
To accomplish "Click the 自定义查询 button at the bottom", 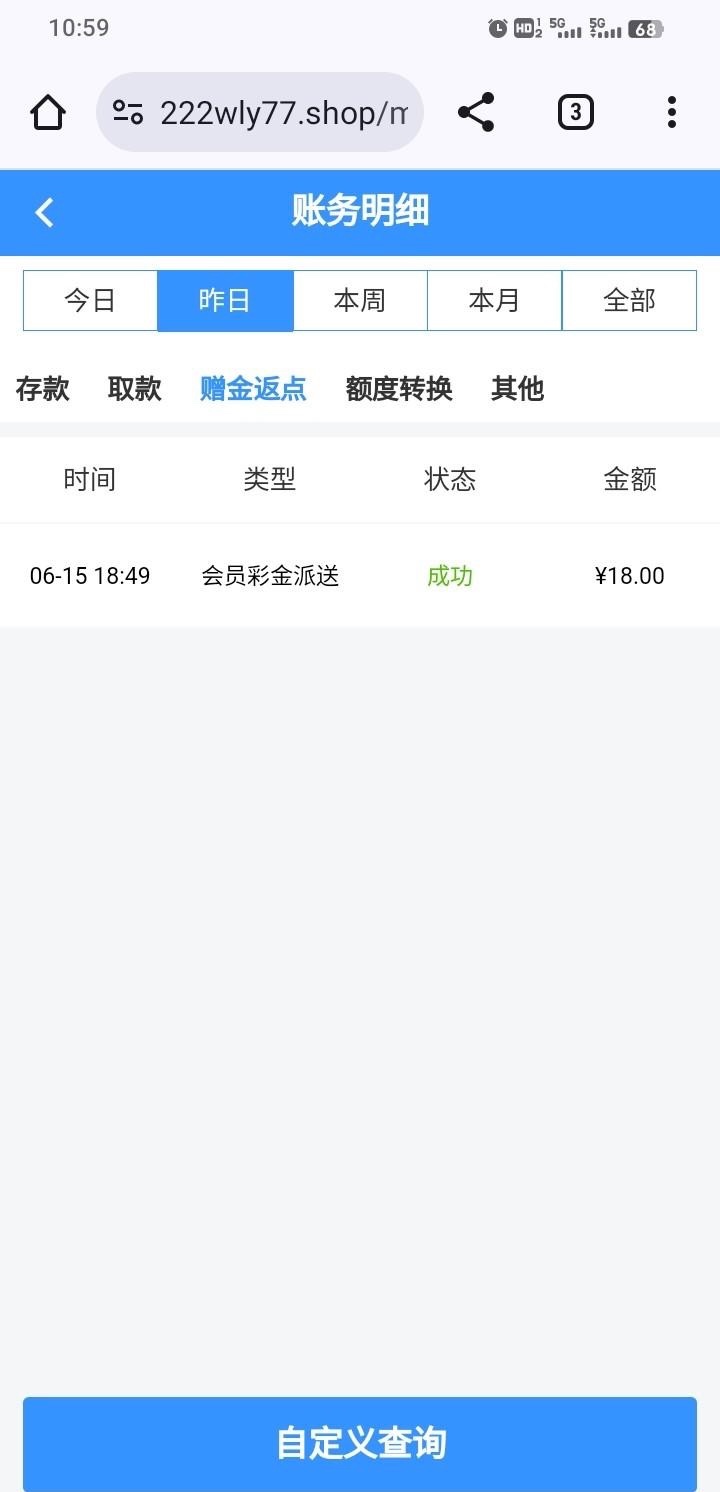I will point(360,1444).
